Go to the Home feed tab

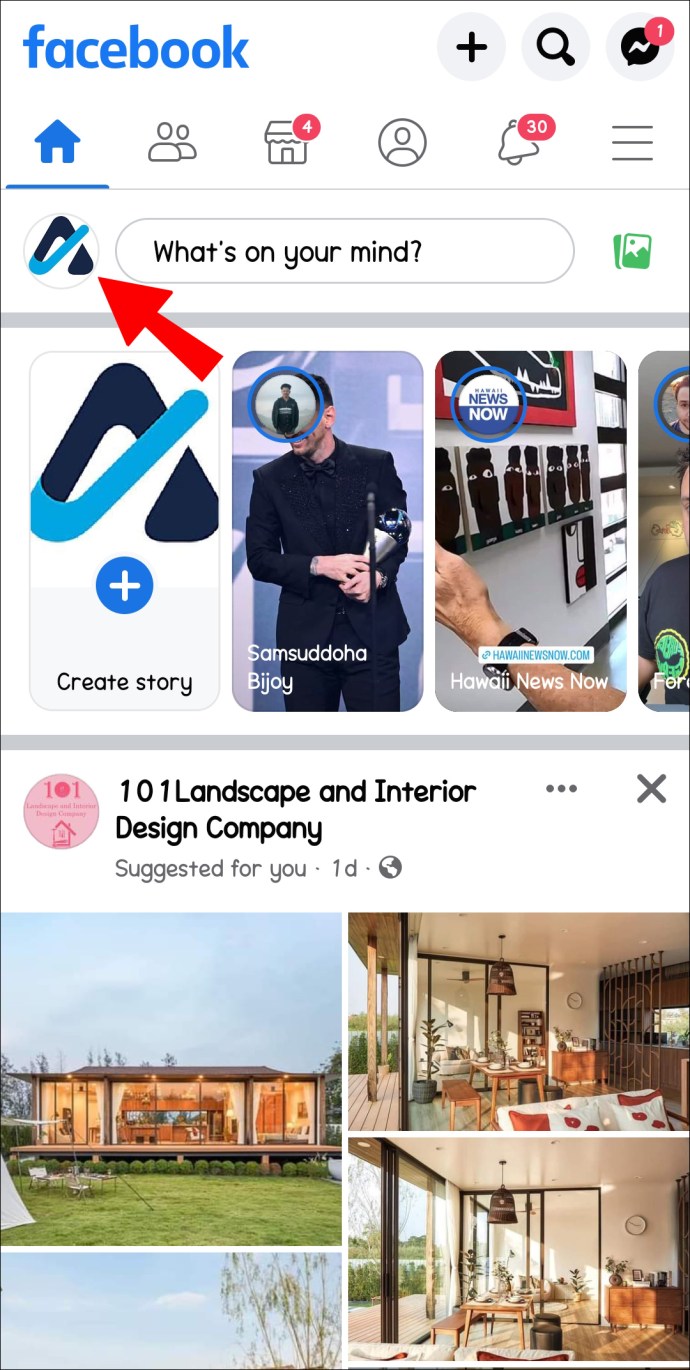click(57, 143)
